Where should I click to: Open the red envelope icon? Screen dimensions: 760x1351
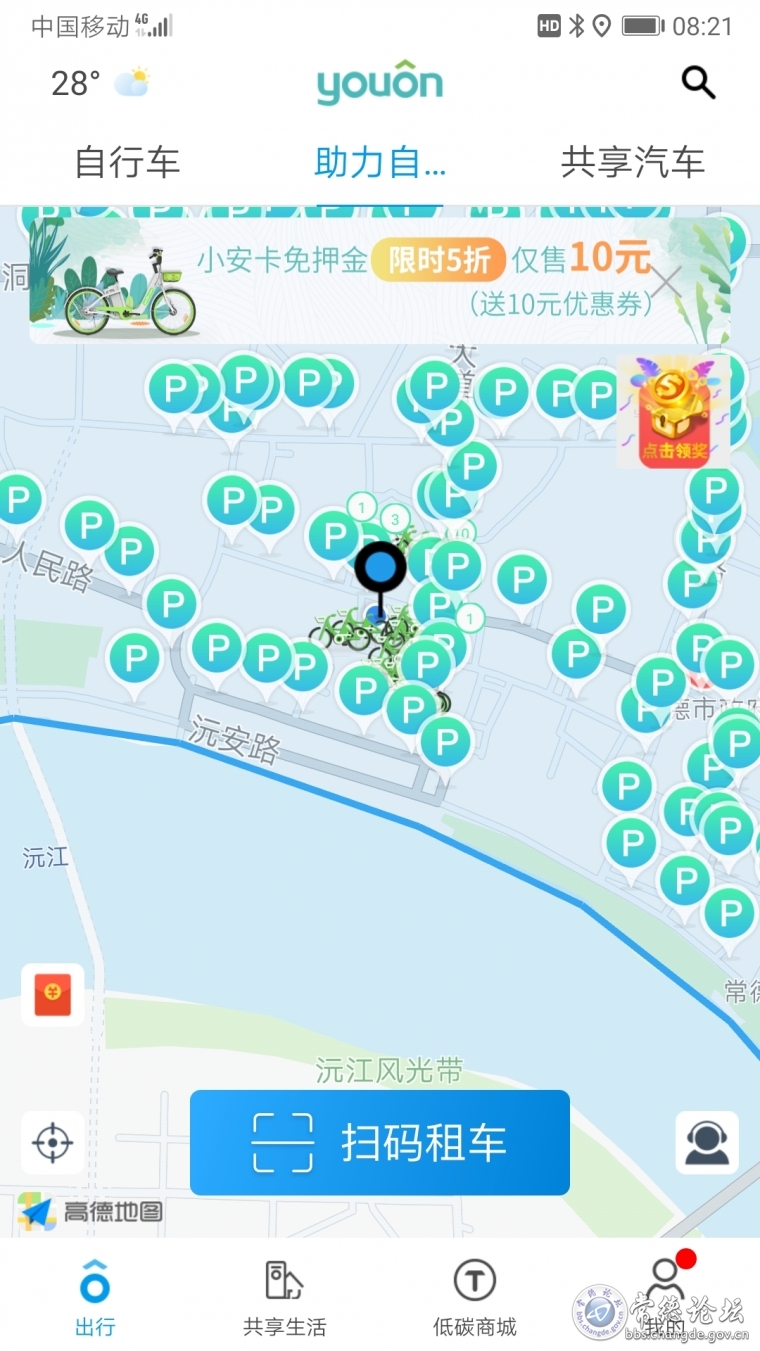pos(53,995)
